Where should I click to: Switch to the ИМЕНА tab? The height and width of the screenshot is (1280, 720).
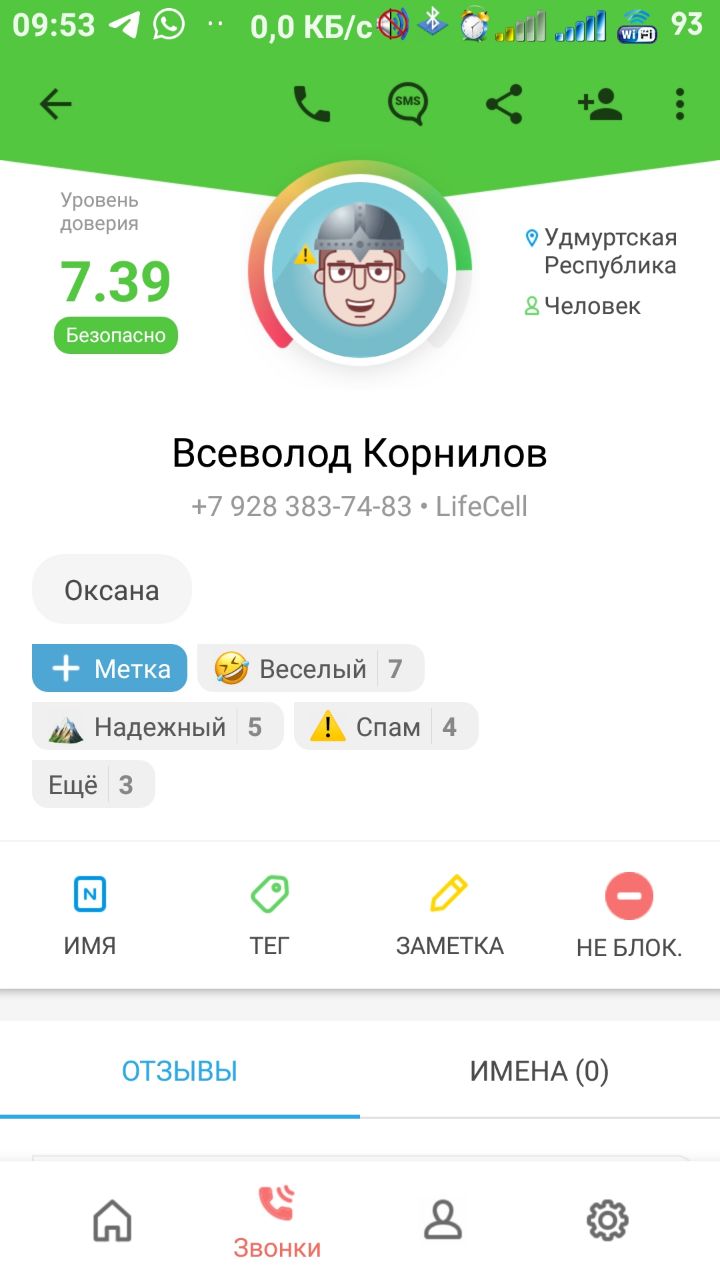pos(540,1072)
